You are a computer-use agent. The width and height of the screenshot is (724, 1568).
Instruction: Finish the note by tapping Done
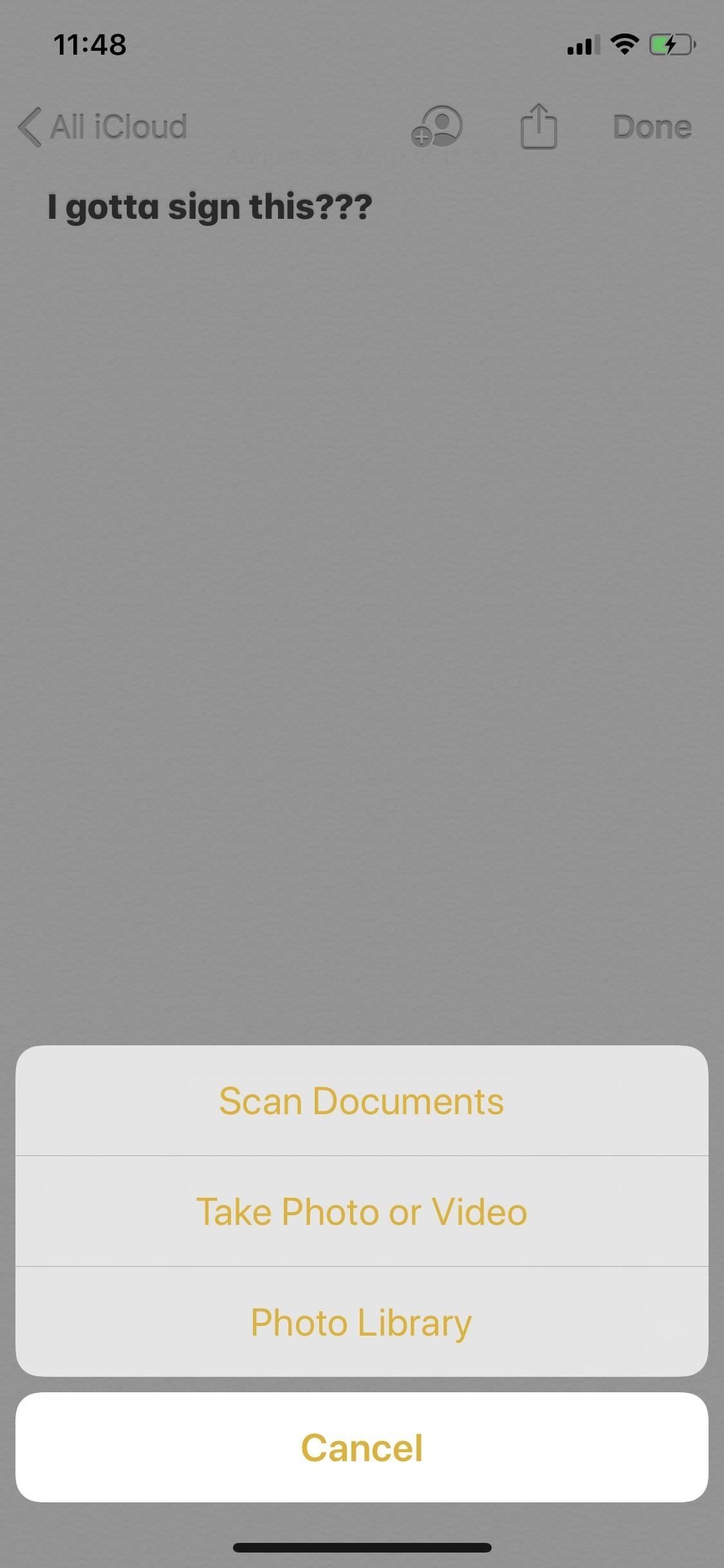[652, 126]
